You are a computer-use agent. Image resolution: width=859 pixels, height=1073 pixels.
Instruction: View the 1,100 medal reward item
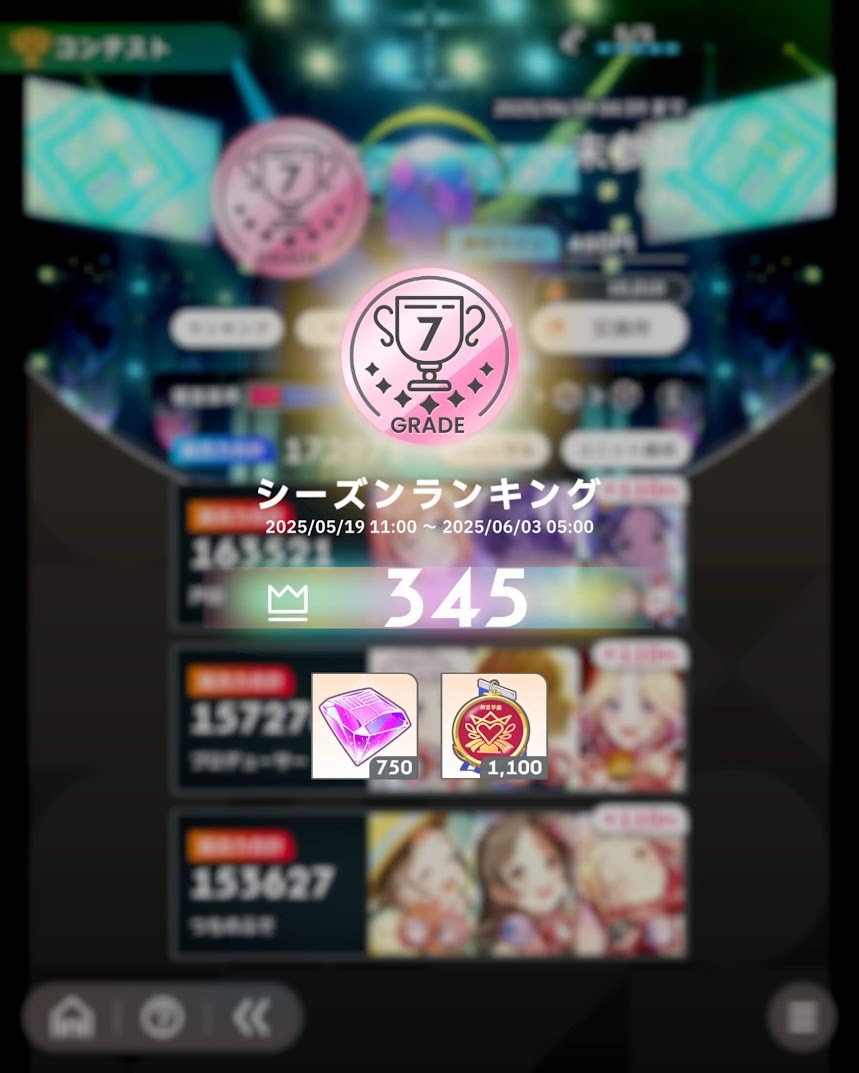pos(494,726)
